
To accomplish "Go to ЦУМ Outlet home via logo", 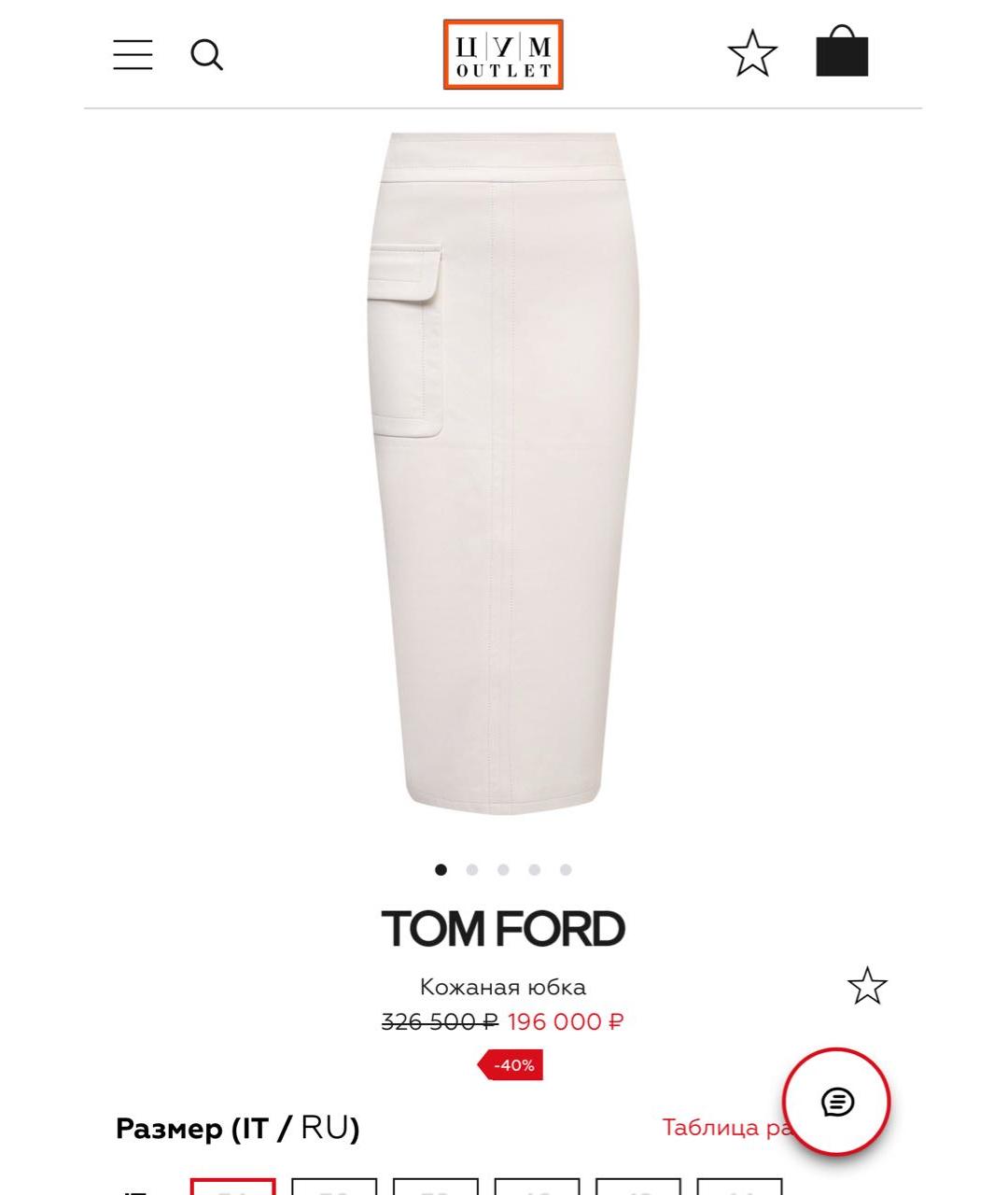I will tap(503, 54).
